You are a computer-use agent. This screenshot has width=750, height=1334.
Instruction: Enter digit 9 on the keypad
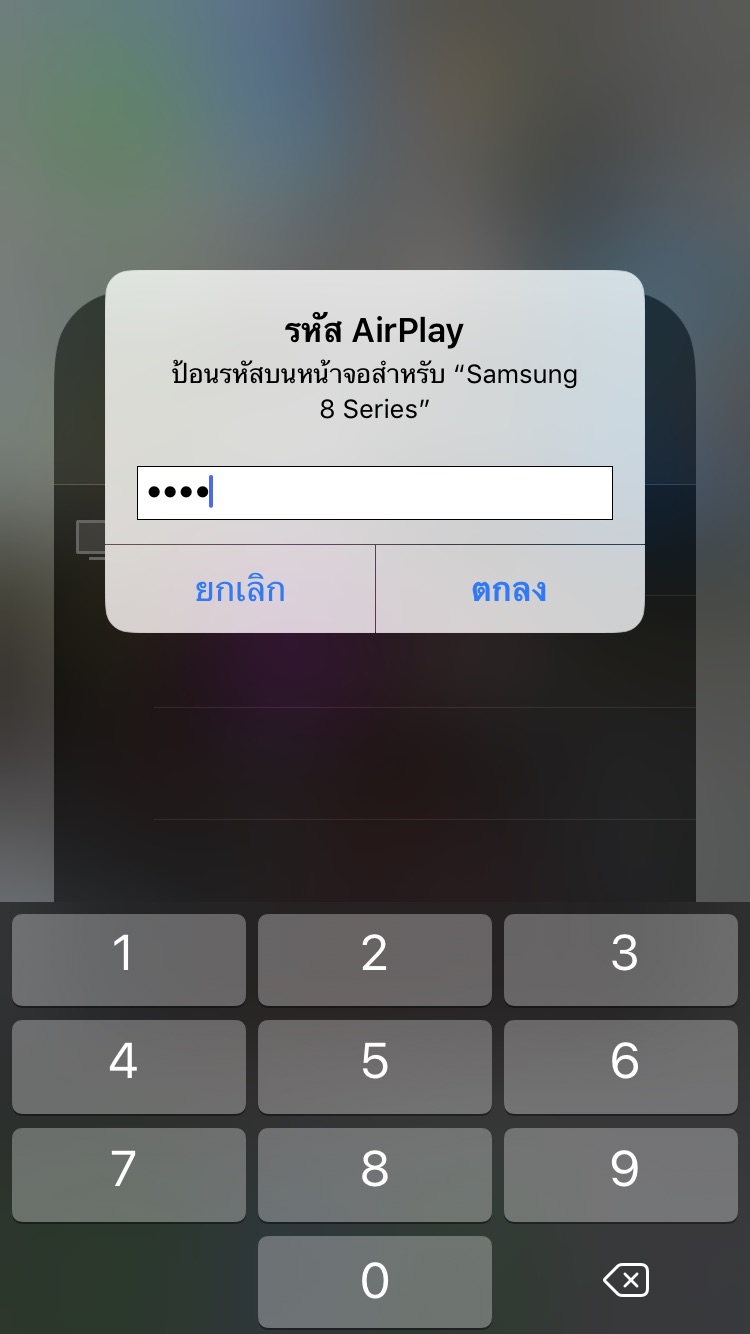pyautogui.click(x=621, y=1175)
